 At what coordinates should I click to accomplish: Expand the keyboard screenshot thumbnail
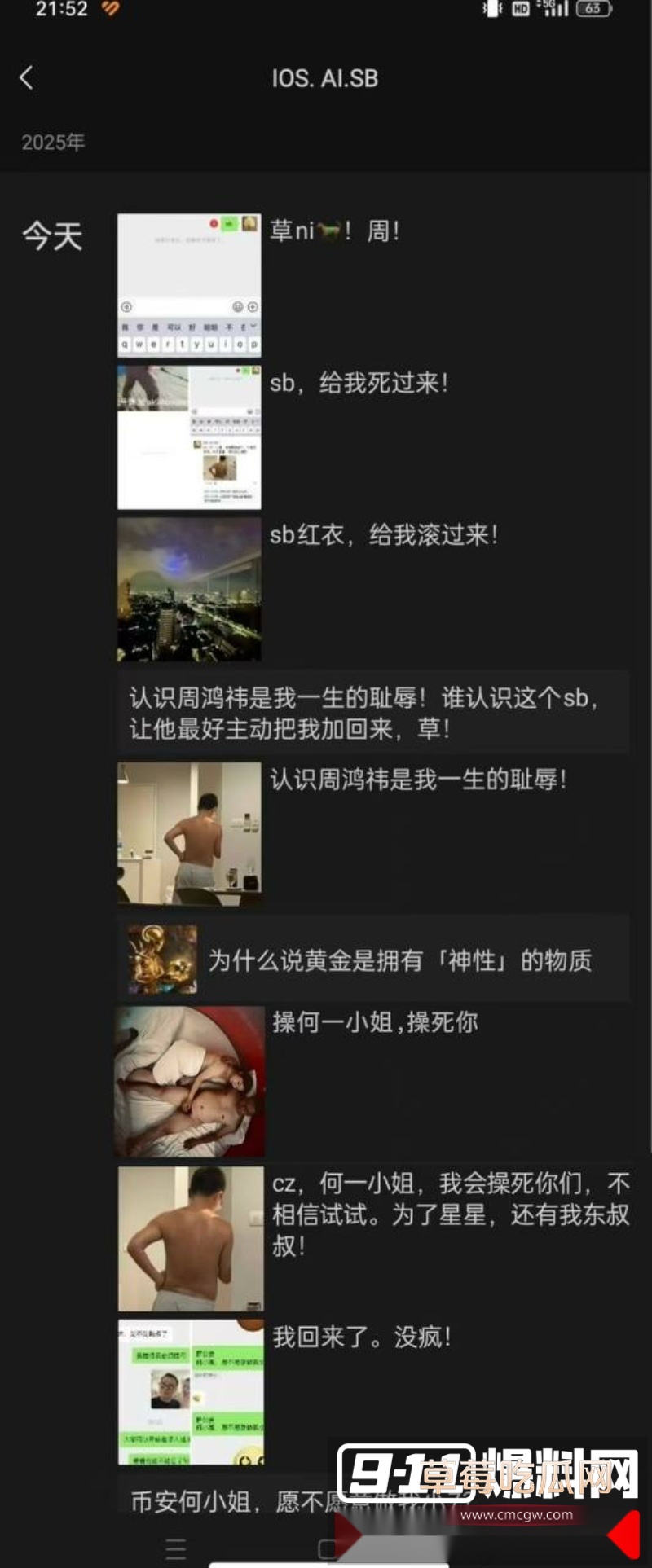coord(189,285)
